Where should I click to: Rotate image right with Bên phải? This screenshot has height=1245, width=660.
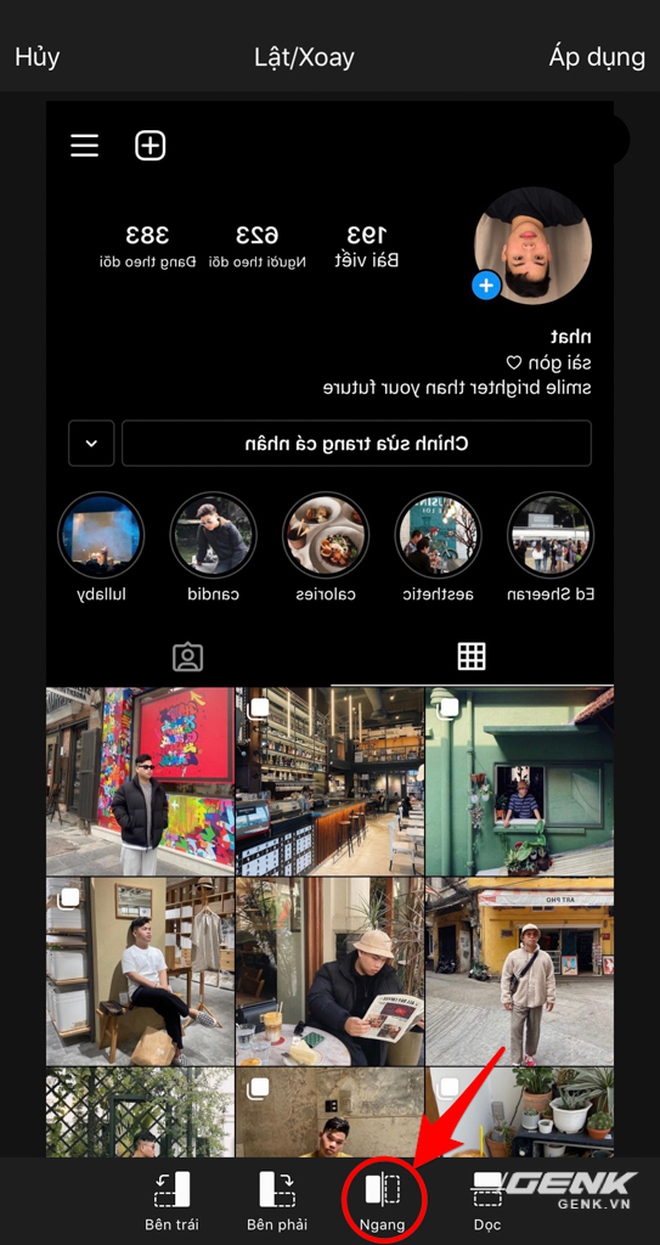[x=277, y=1200]
